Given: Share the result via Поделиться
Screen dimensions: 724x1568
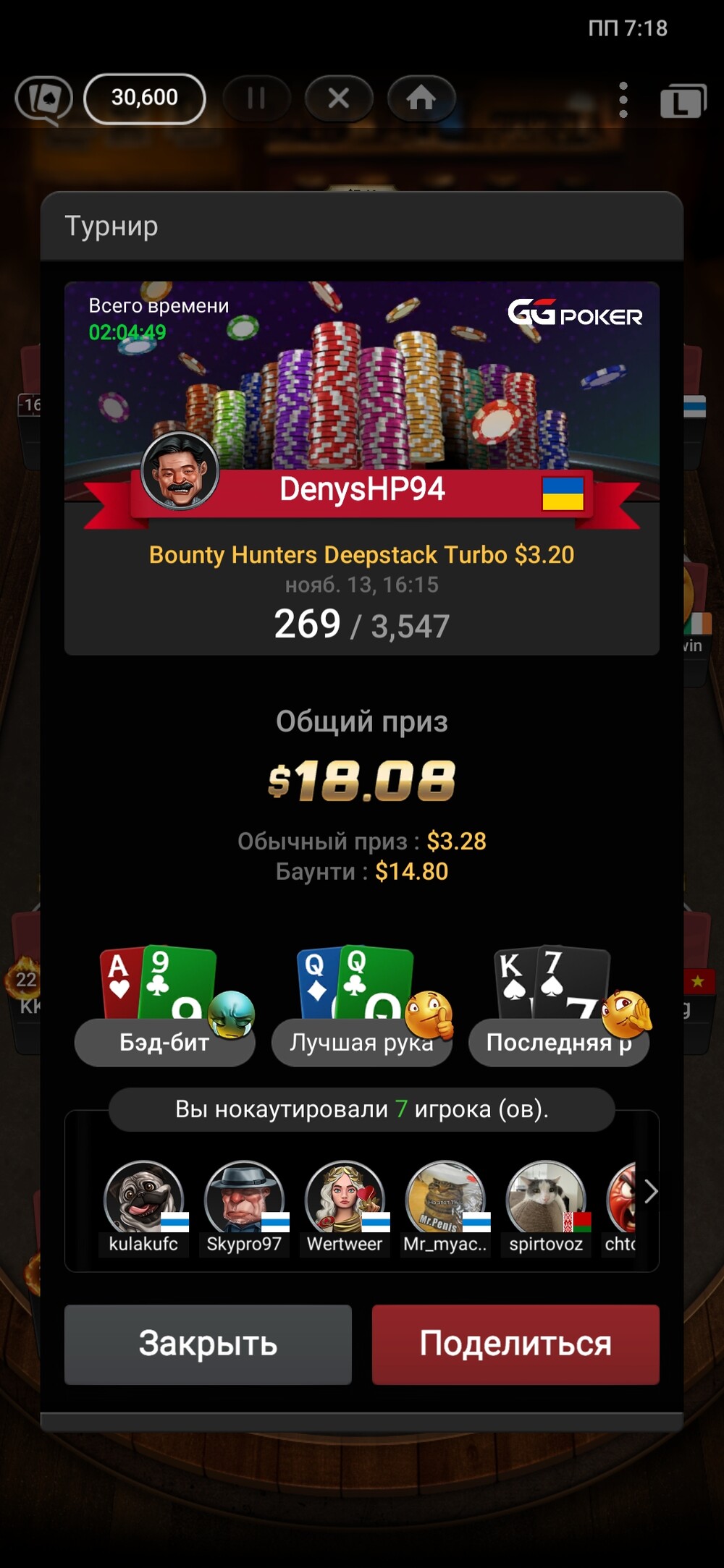Looking at the screenshot, I should pos(515,1344).
